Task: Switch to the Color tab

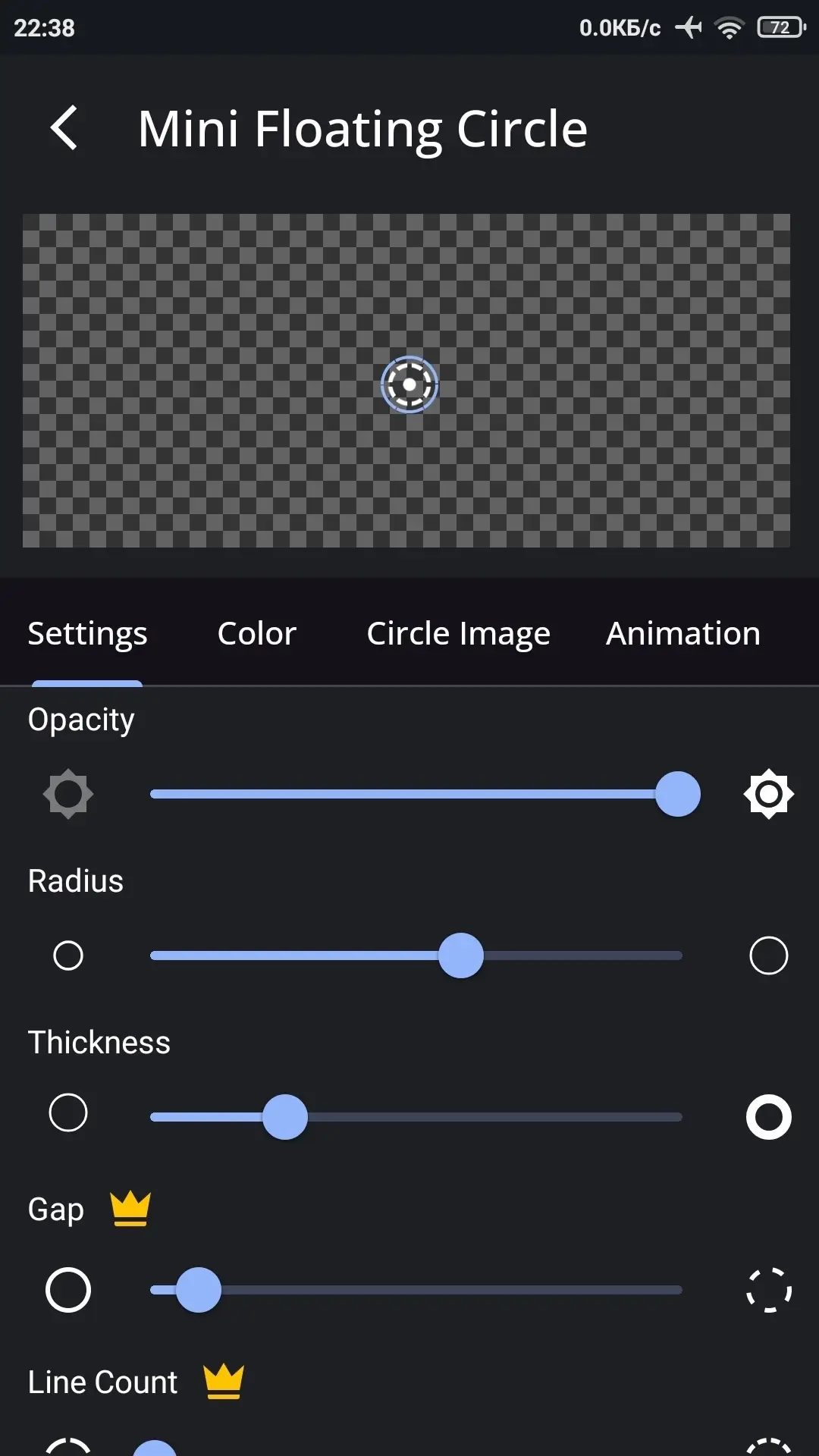Action: click(x=256, y=633)
